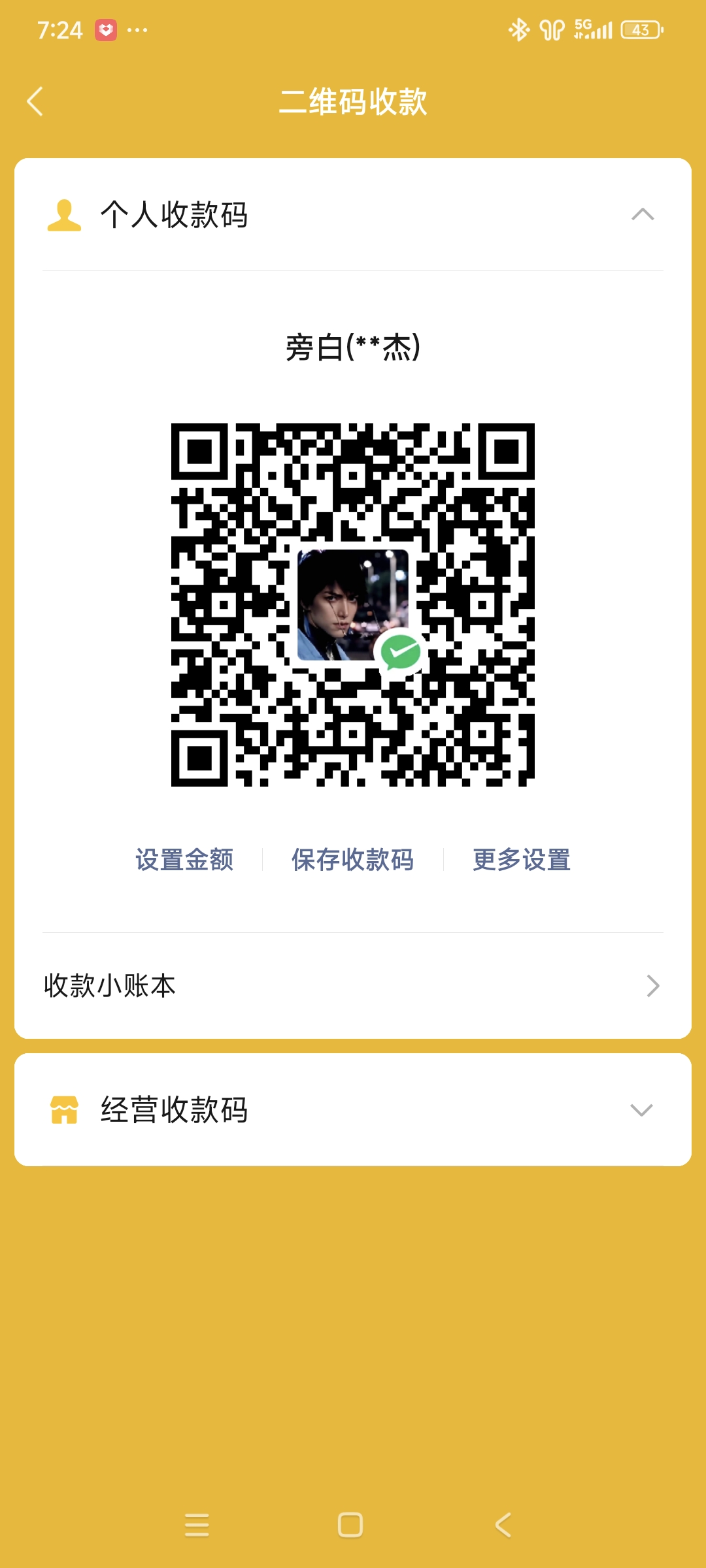Viewport: 706px width, 1568px height.
Task: Tap 设置金额 to set amount
Action: coord(184,860)
